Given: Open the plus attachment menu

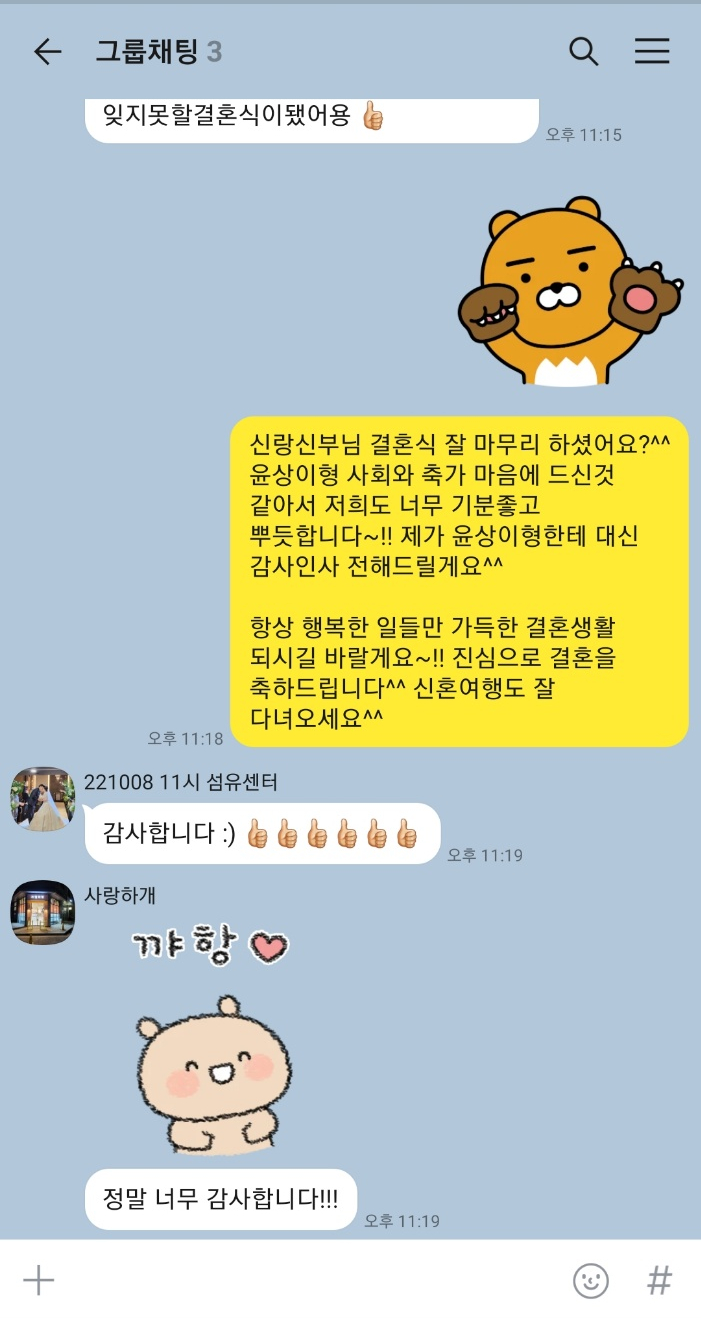Looking at the screenshot, I should click(x=38, y=1280).
